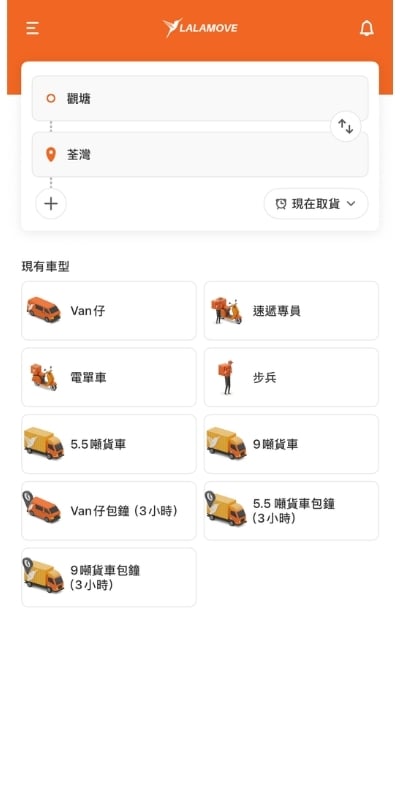The image size is (400, 800).
Task: Choose the 速遞專員 courier option
Action: [x=291, y=311]
